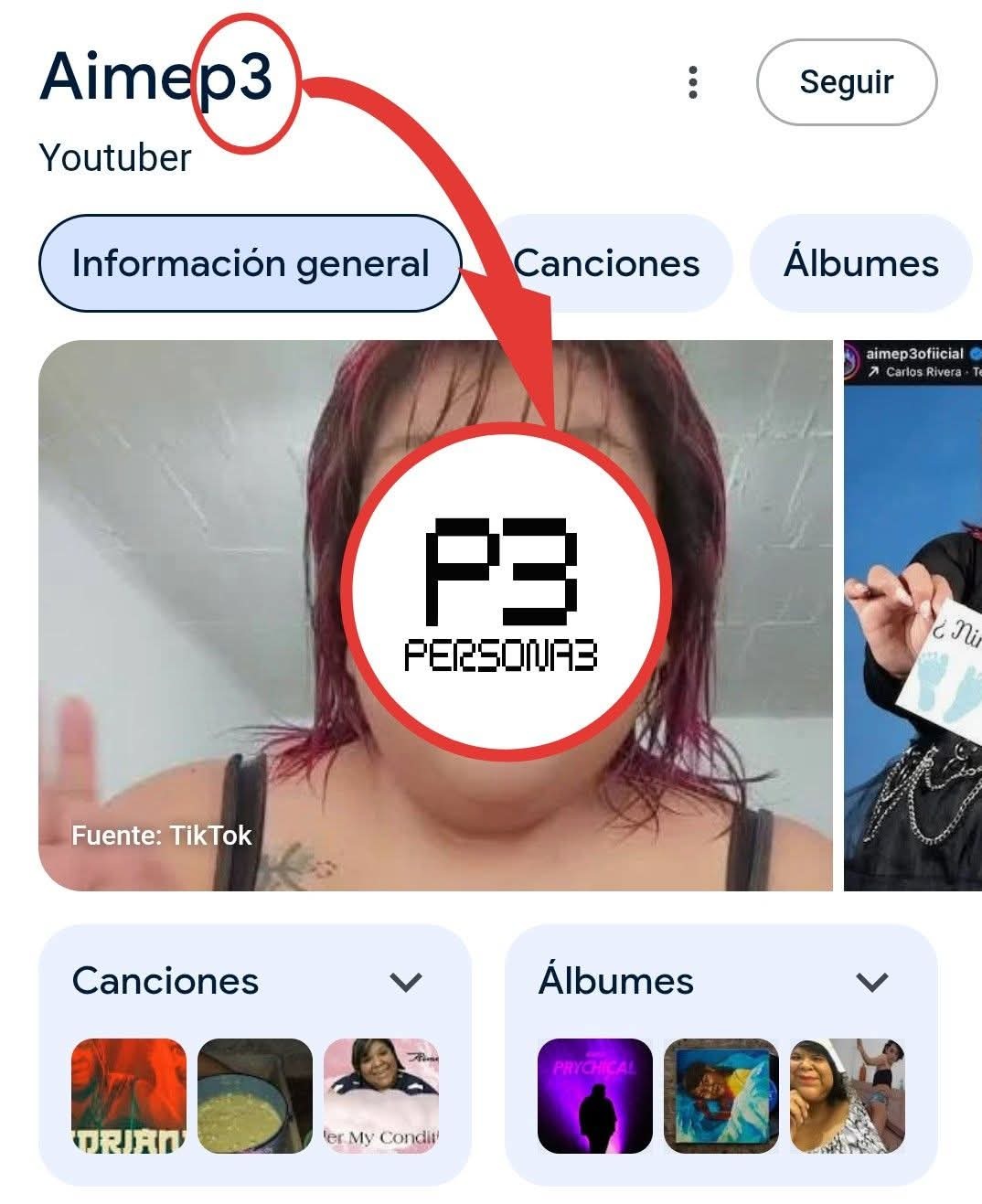Expand the Álbumes card chevron
982x1204 pixels.
[871, 982]
